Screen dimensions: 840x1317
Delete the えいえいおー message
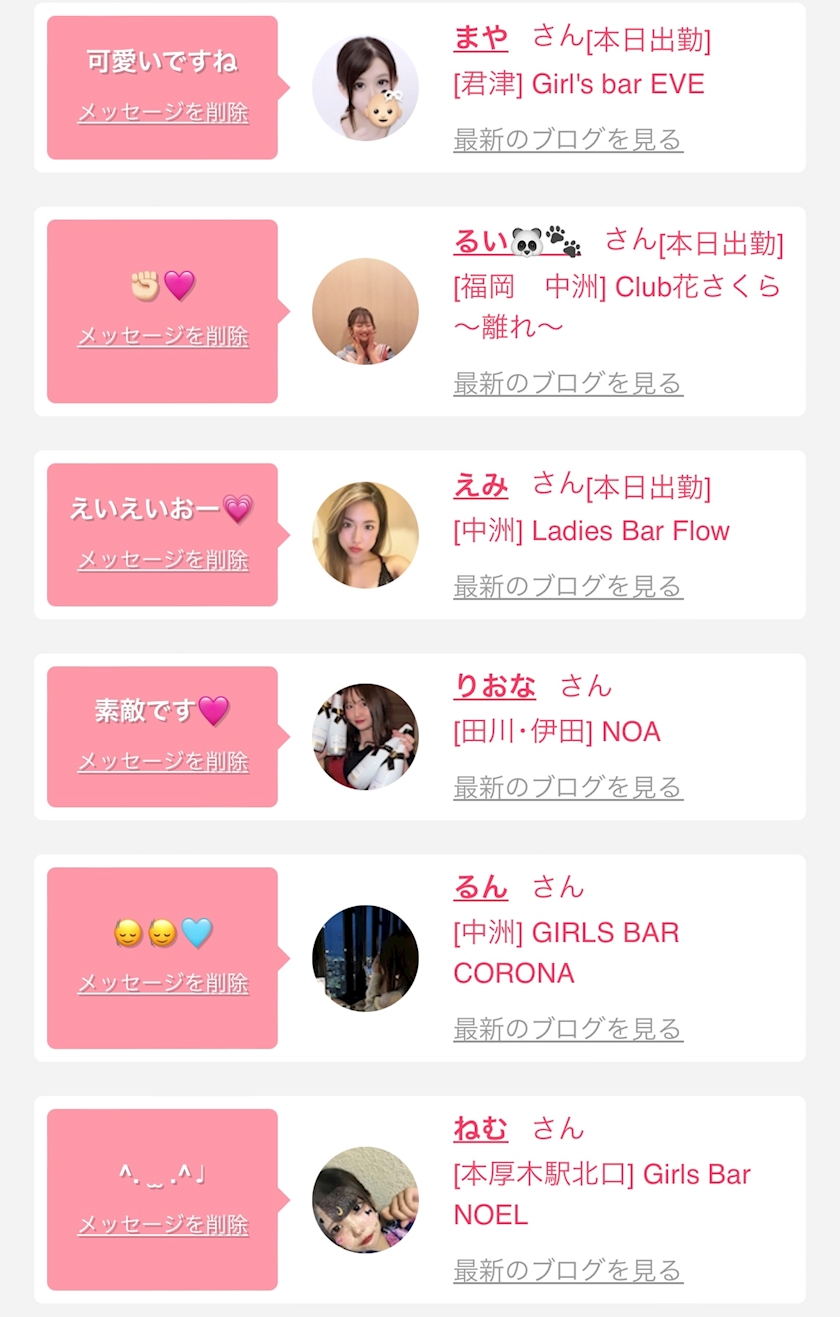click(163, 560)
